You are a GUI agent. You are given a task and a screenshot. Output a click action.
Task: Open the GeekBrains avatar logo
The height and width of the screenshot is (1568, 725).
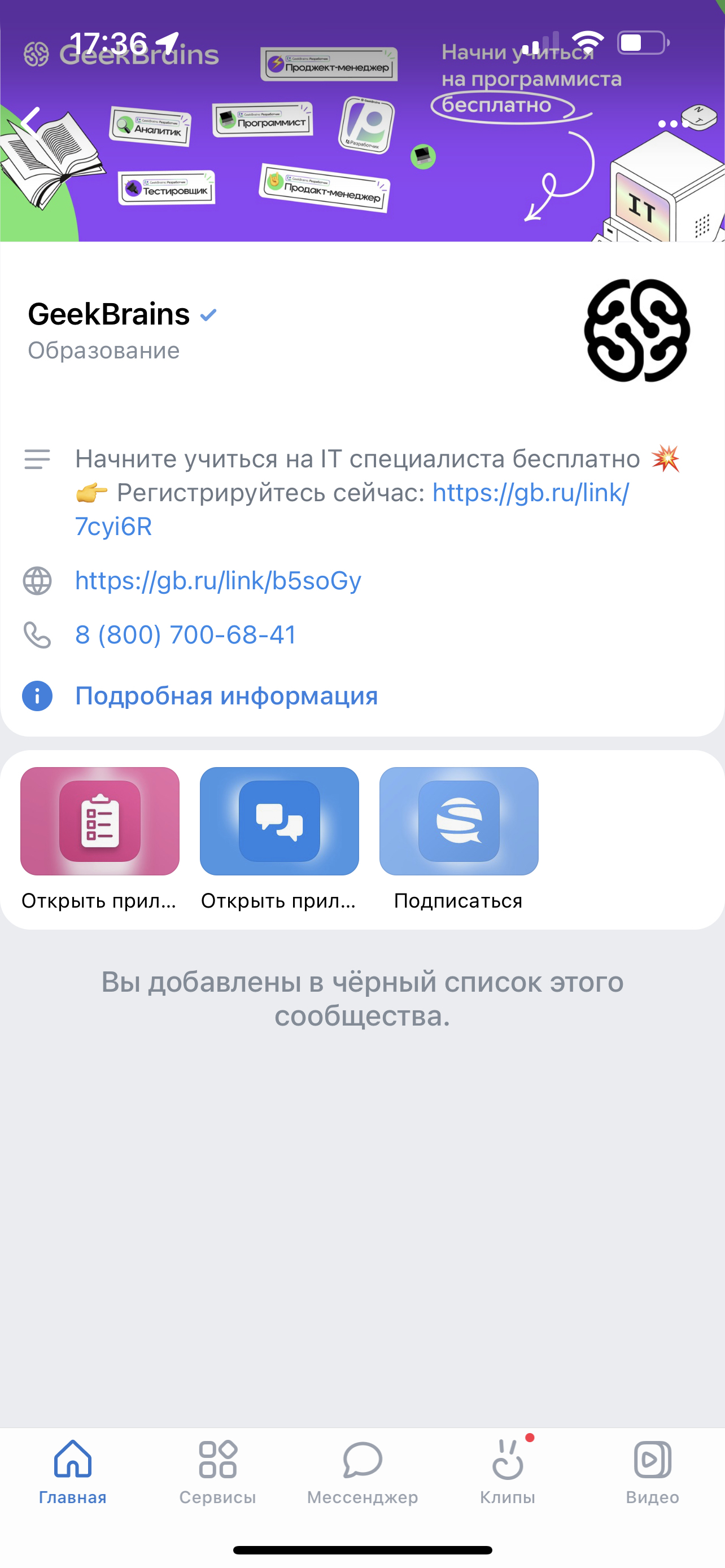coord(637,331)
